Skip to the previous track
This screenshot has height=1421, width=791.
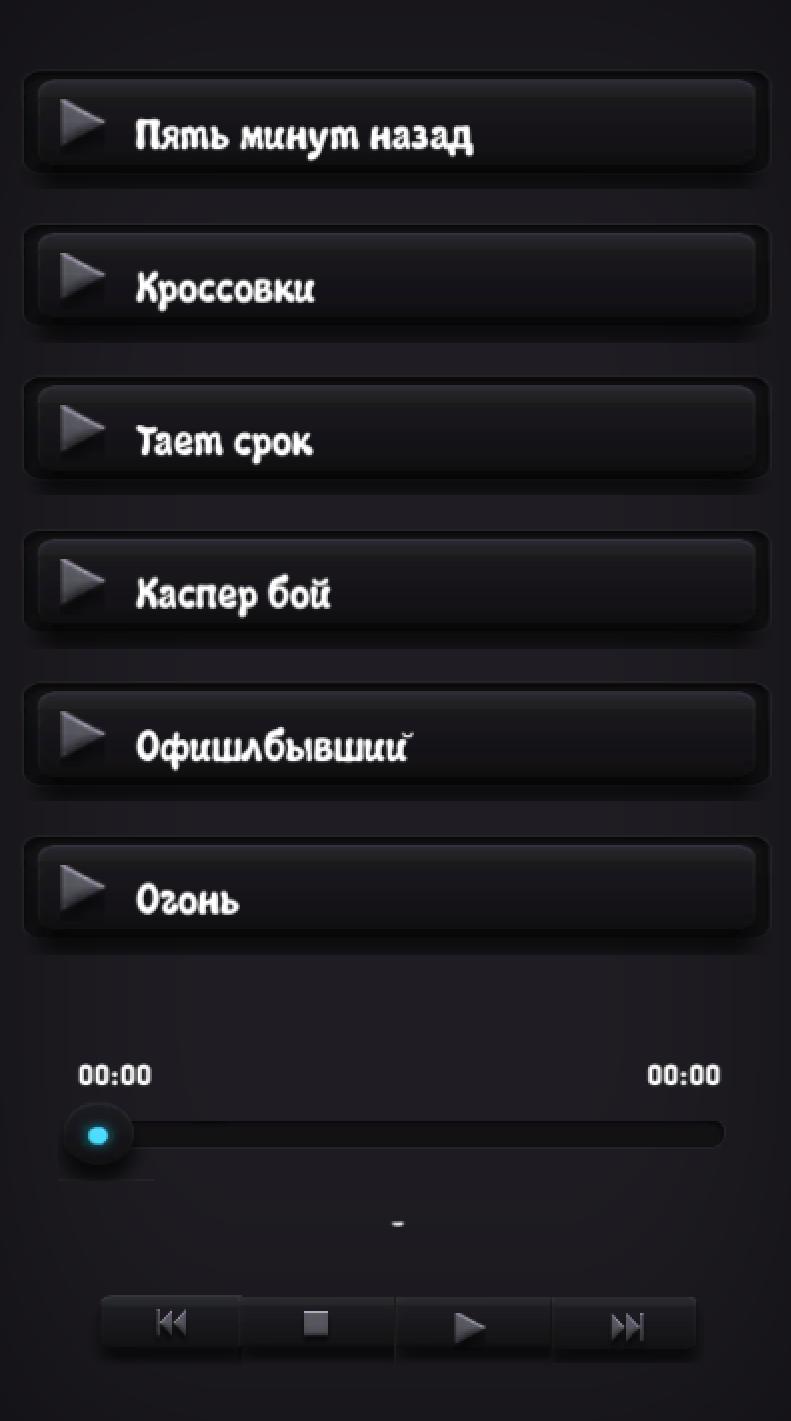171,1324
